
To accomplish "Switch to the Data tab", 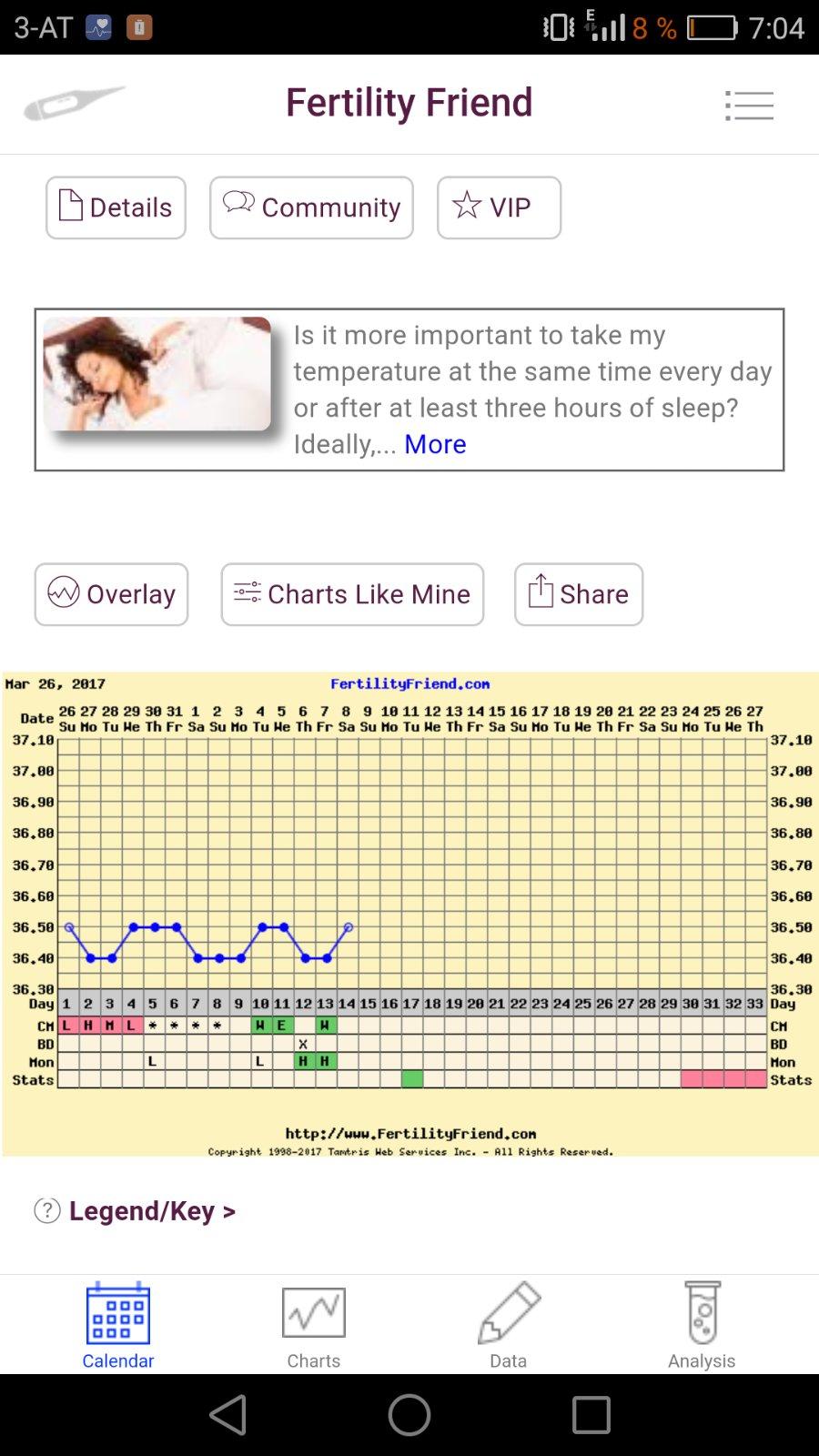I will (509, 1325).
